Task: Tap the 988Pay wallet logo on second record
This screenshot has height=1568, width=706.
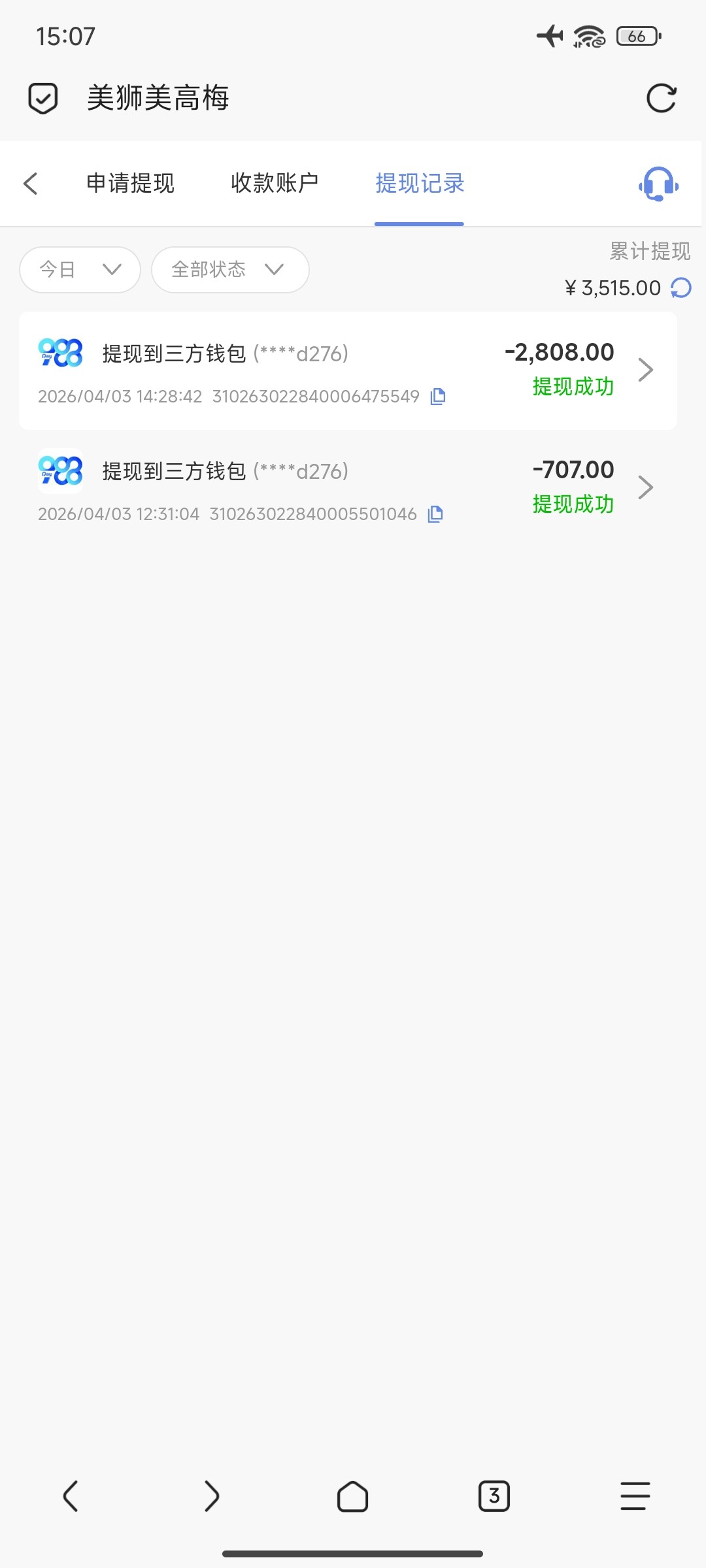Action: point(60,470)
